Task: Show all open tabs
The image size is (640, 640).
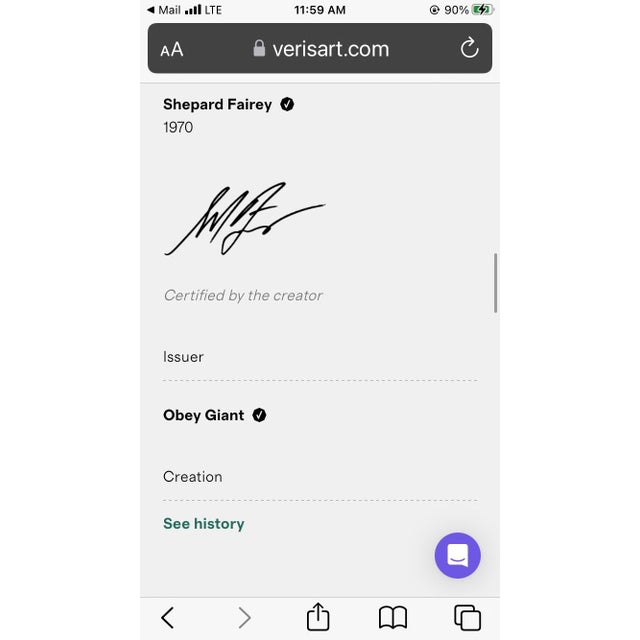Action: click(x=467, y=617)
